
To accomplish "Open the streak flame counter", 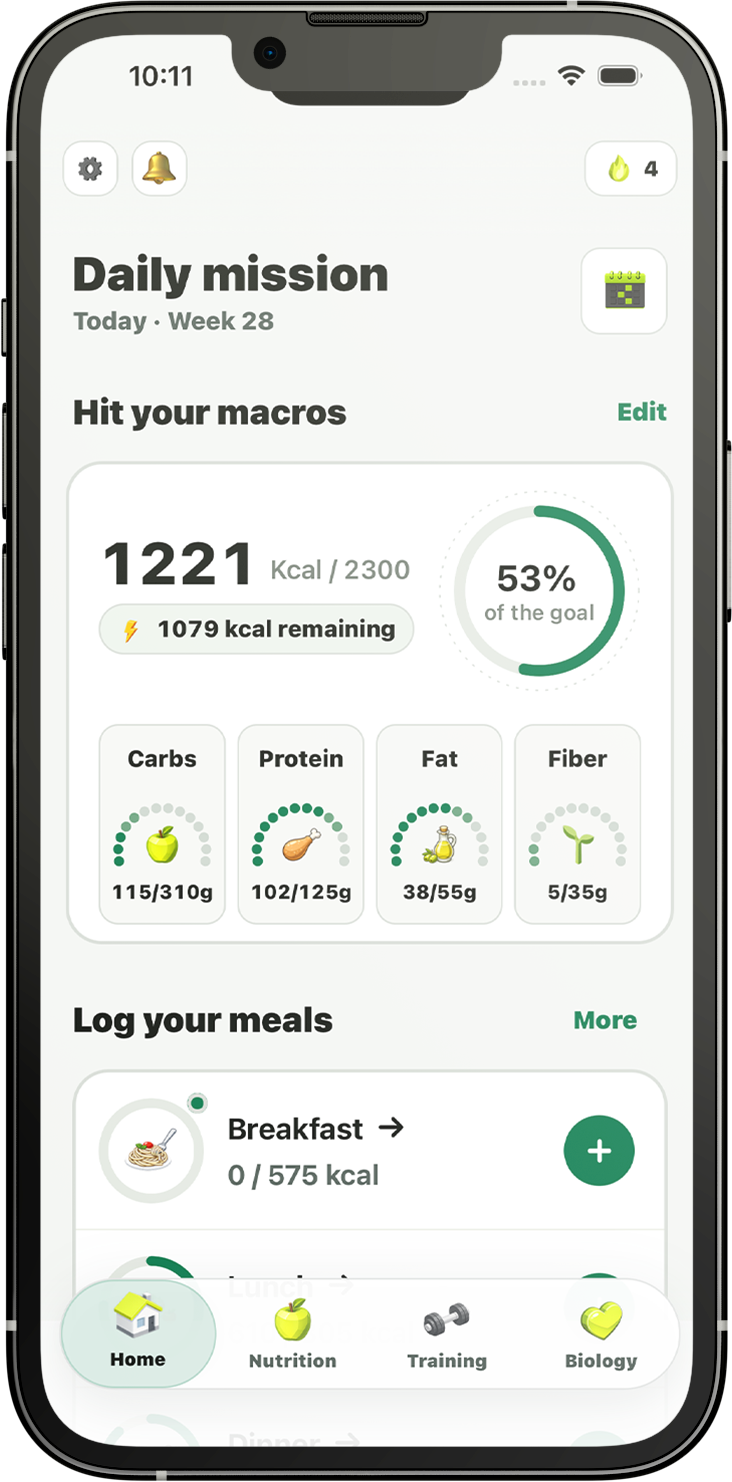I will [x=630, y=168].
